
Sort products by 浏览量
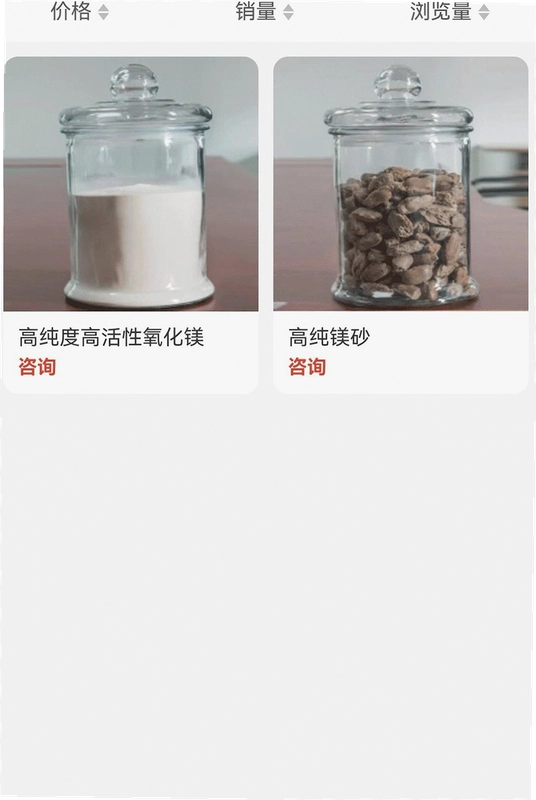[450, 11]
